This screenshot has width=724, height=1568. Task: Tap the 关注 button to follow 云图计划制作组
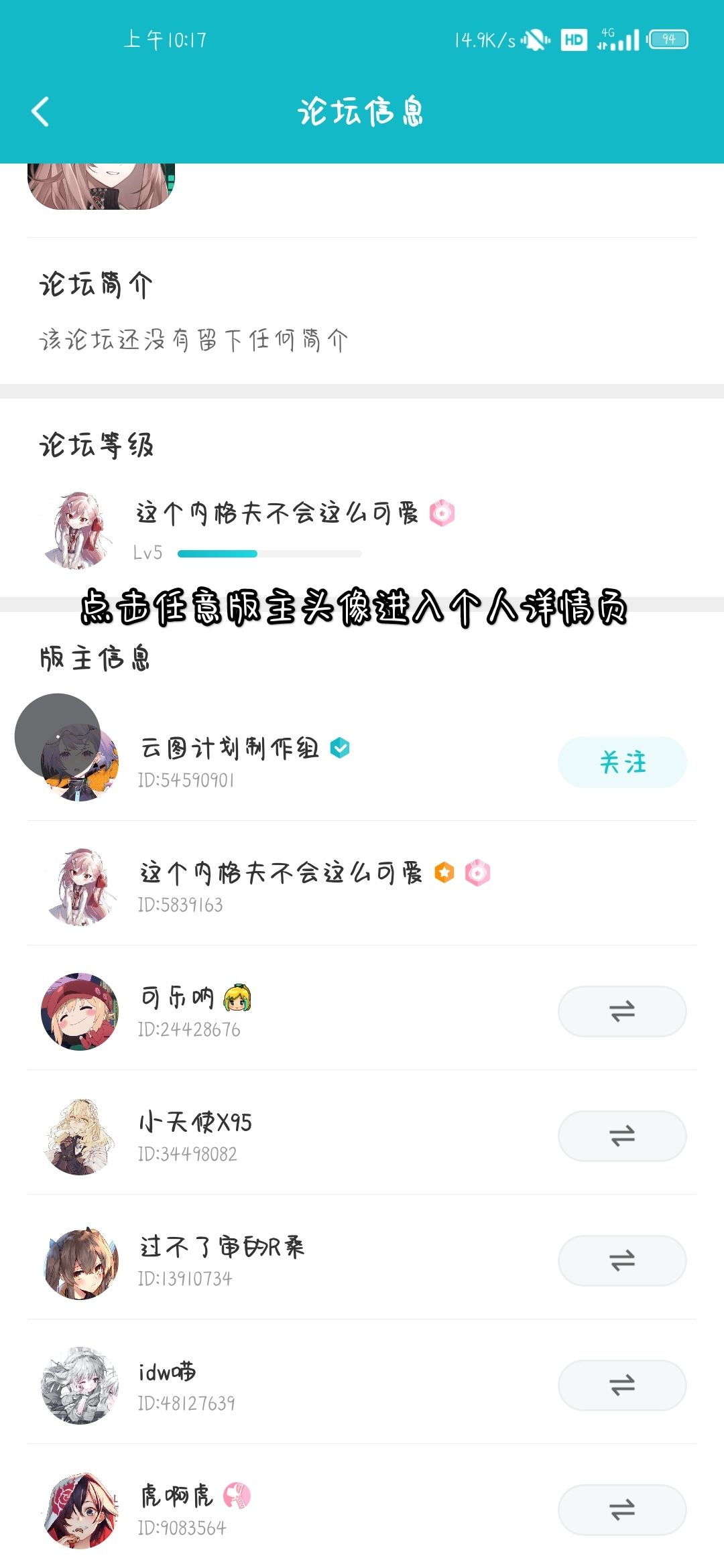(x=622, y=762)
